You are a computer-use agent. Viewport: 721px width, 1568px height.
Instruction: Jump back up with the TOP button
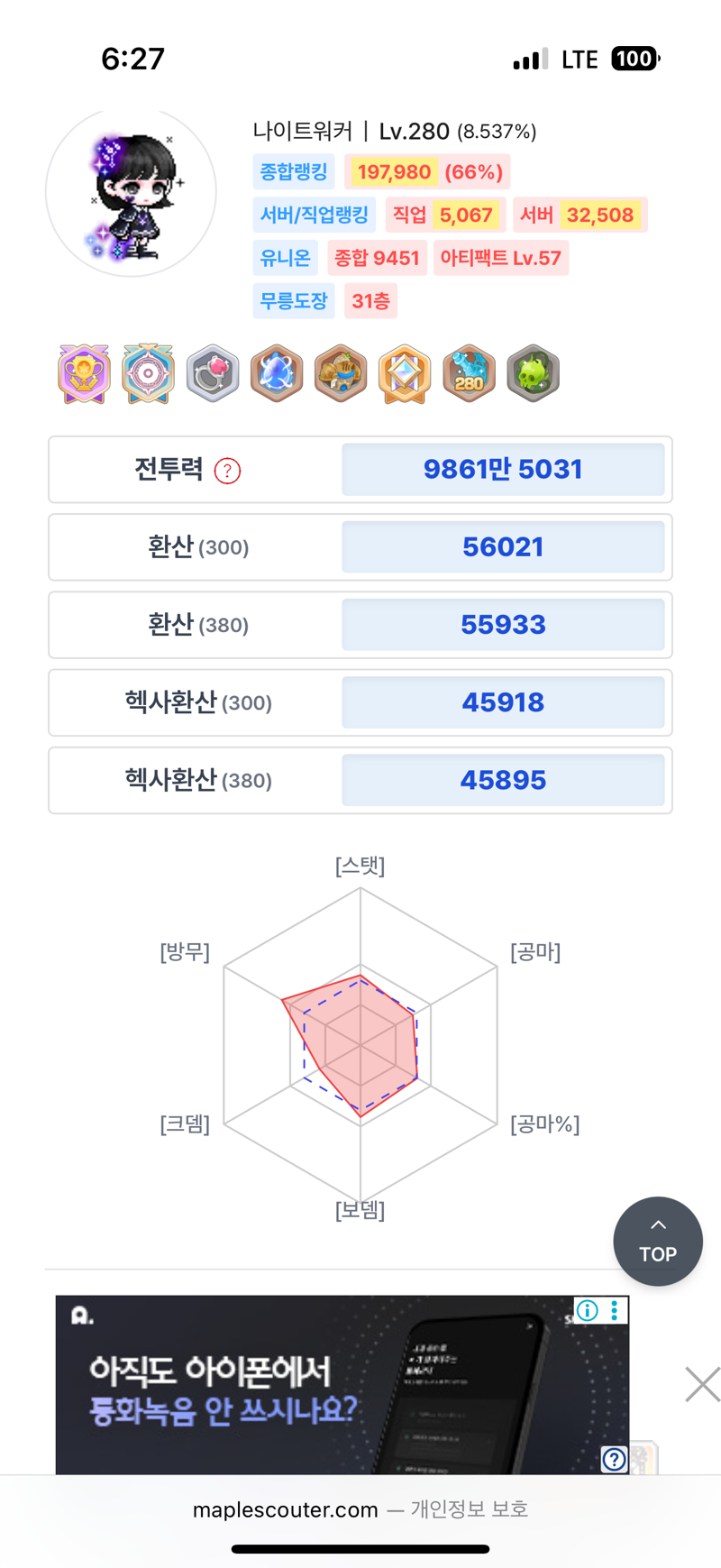click(658, 1241)
